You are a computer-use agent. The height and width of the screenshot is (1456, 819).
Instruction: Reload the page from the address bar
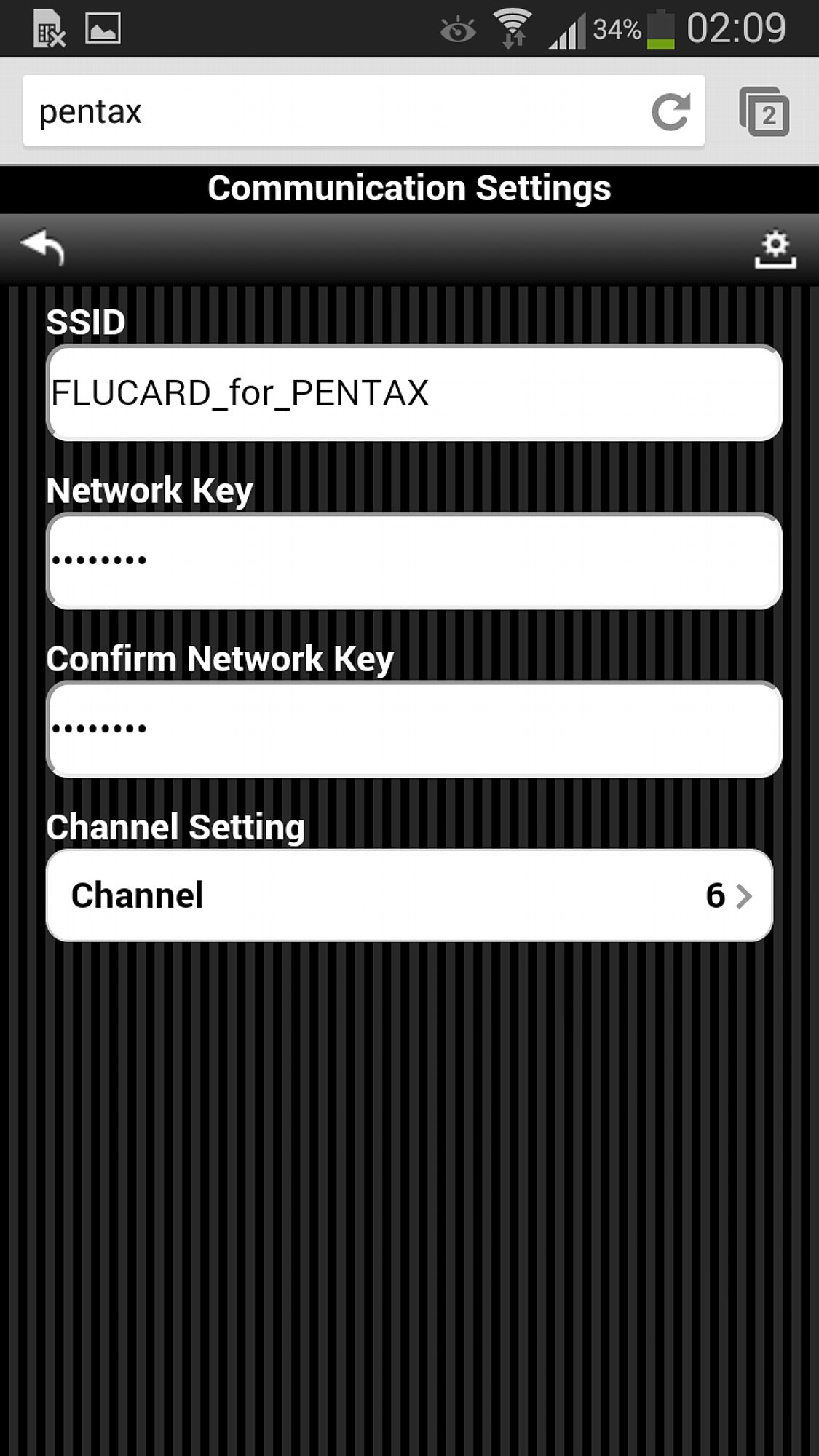[x=670, y=111]
